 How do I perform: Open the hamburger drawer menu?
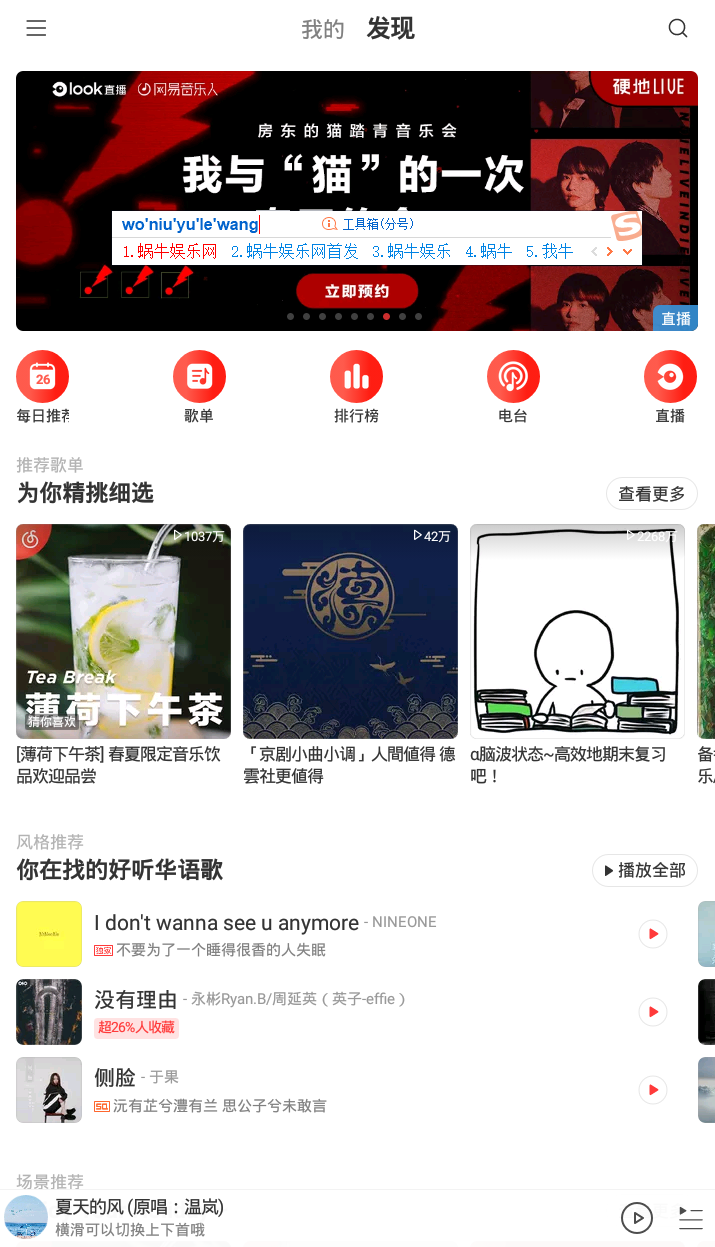pyautogui.click(x=36, y=28)
